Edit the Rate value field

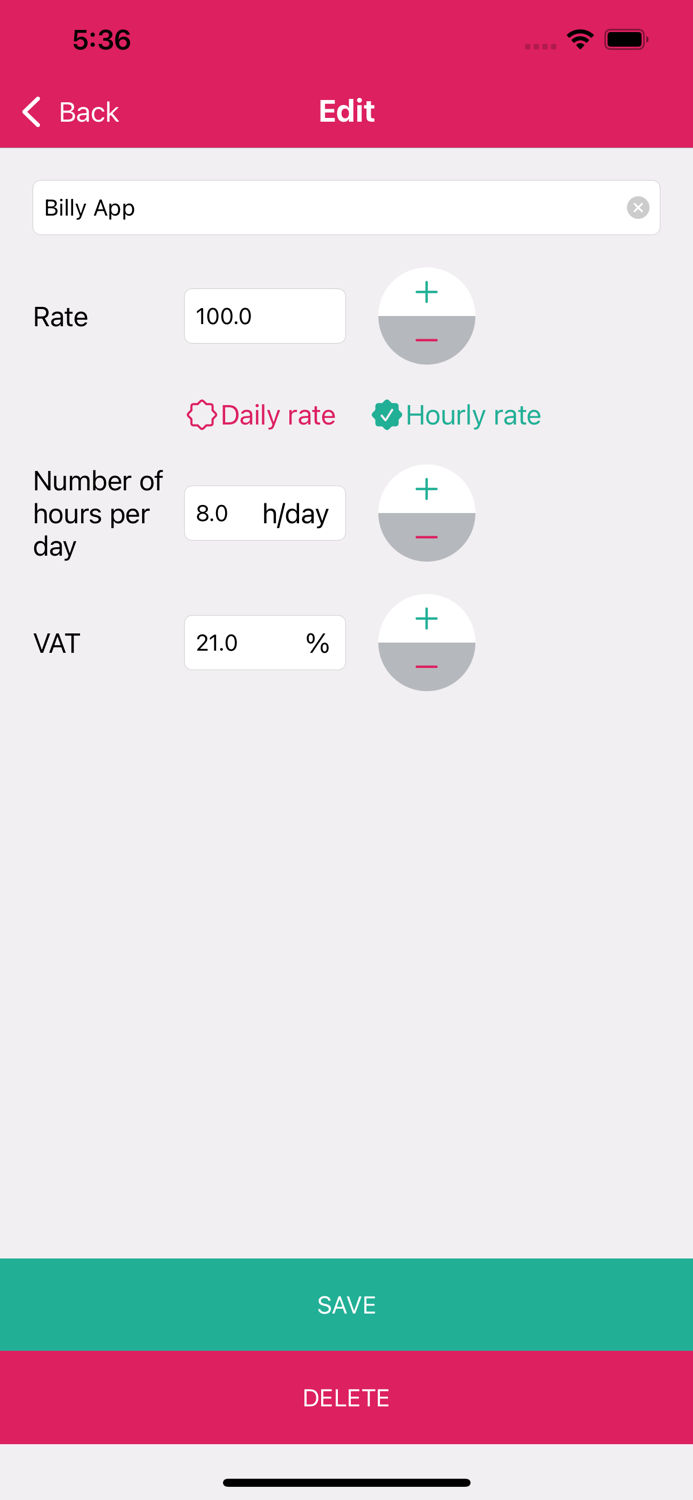(264, 317)
